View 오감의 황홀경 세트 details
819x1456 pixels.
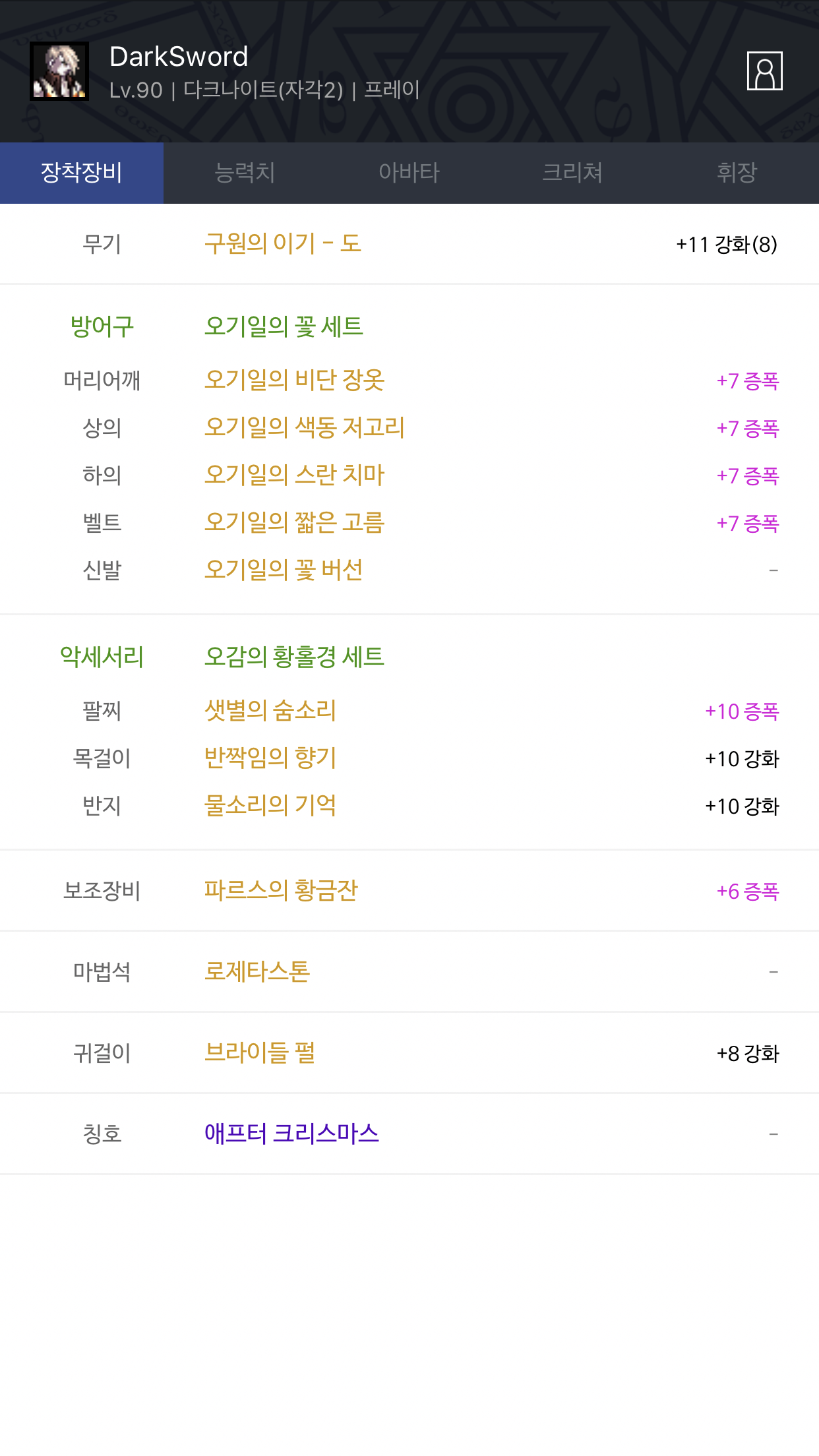294,657
